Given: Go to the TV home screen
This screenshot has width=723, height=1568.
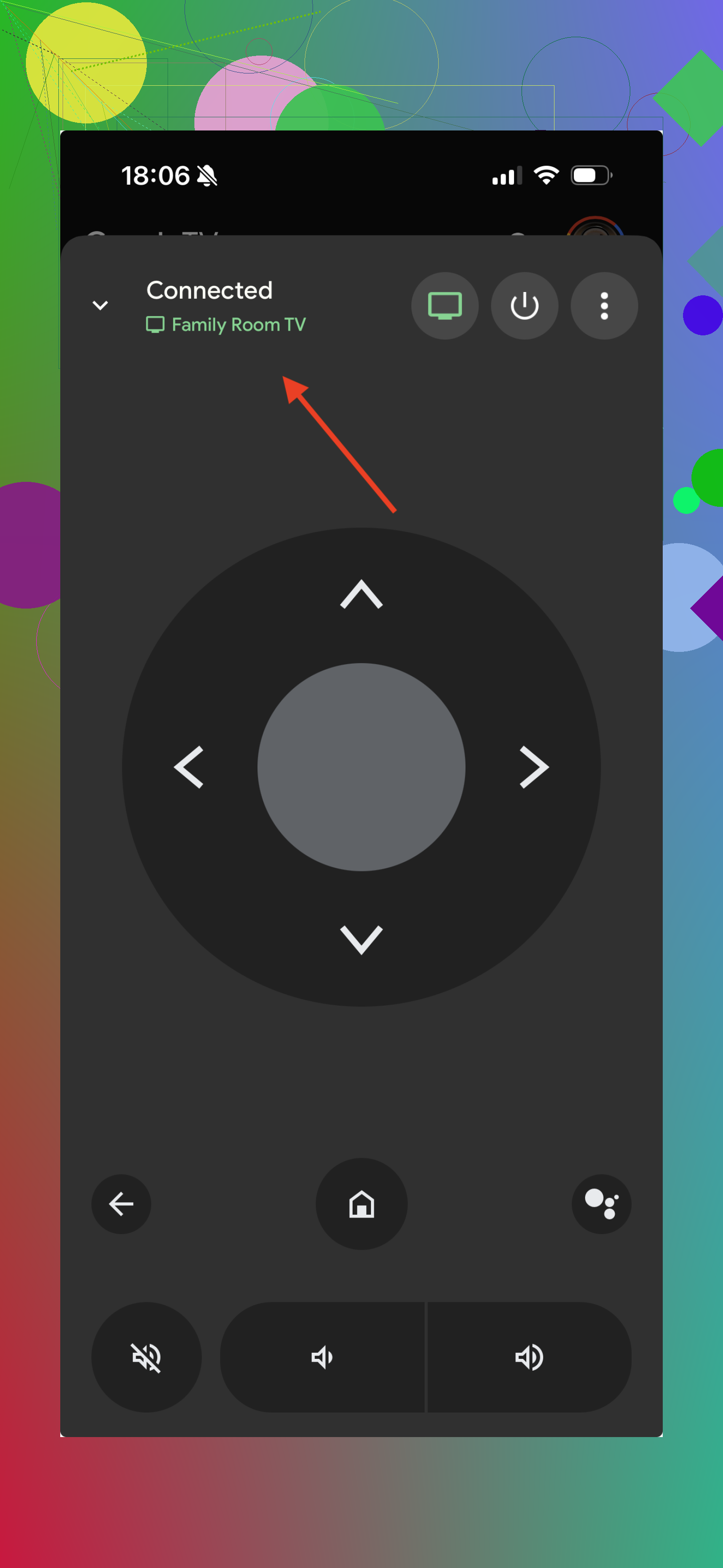Looking at the screenshot, I should pyautogui.click(x=361, y=1203).
